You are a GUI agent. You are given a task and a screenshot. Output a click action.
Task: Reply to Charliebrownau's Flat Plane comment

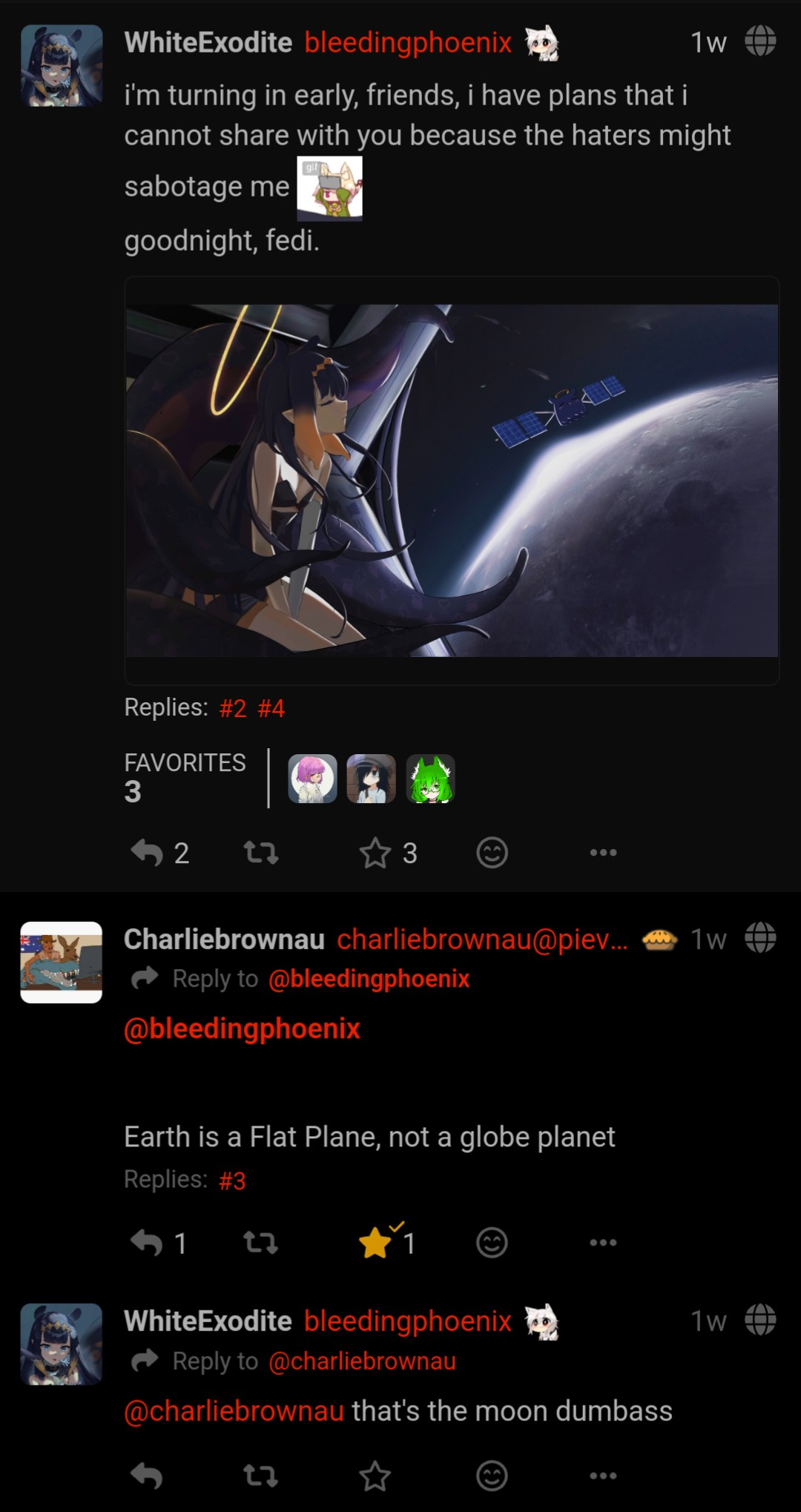pos(147,1243)
